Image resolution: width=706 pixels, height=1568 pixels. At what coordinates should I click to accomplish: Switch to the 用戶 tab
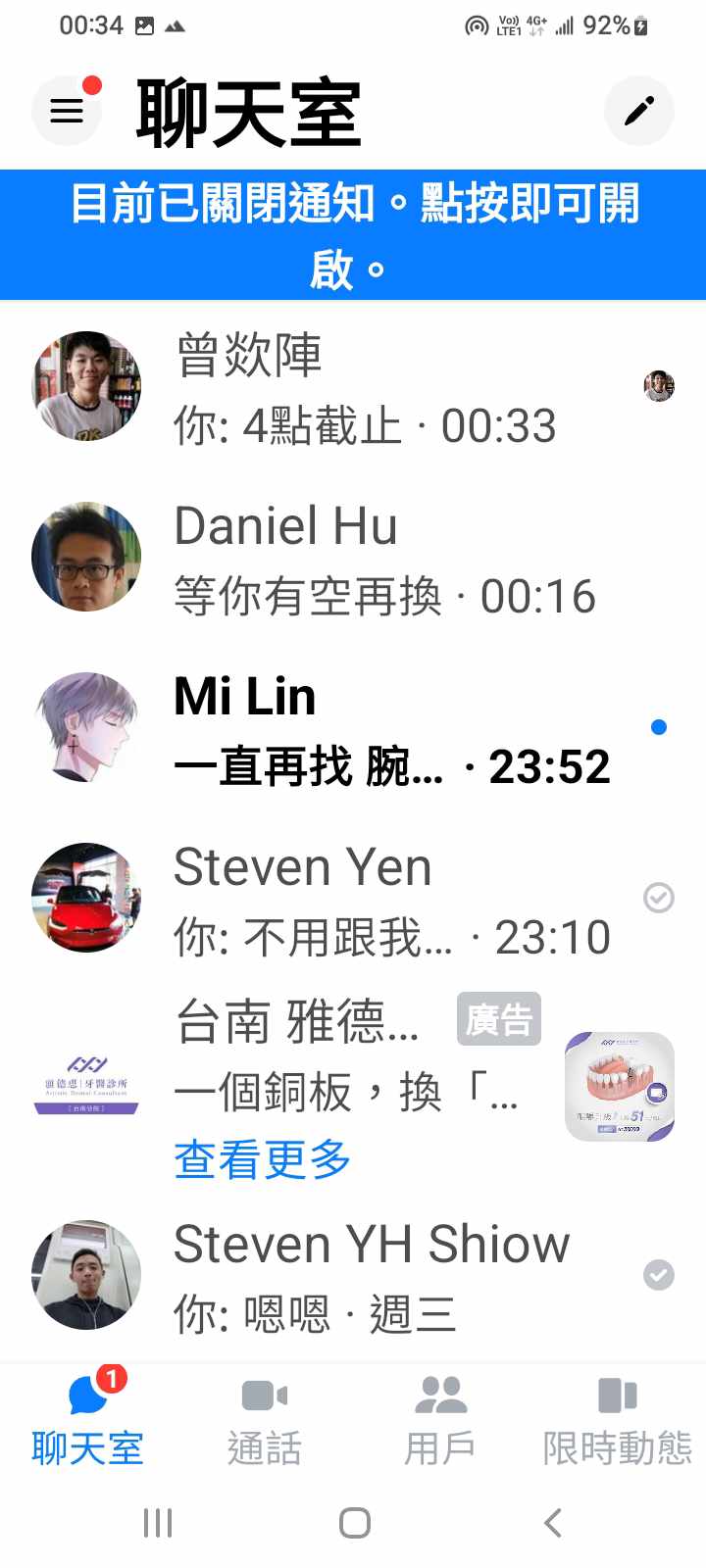pos(440,1420)
